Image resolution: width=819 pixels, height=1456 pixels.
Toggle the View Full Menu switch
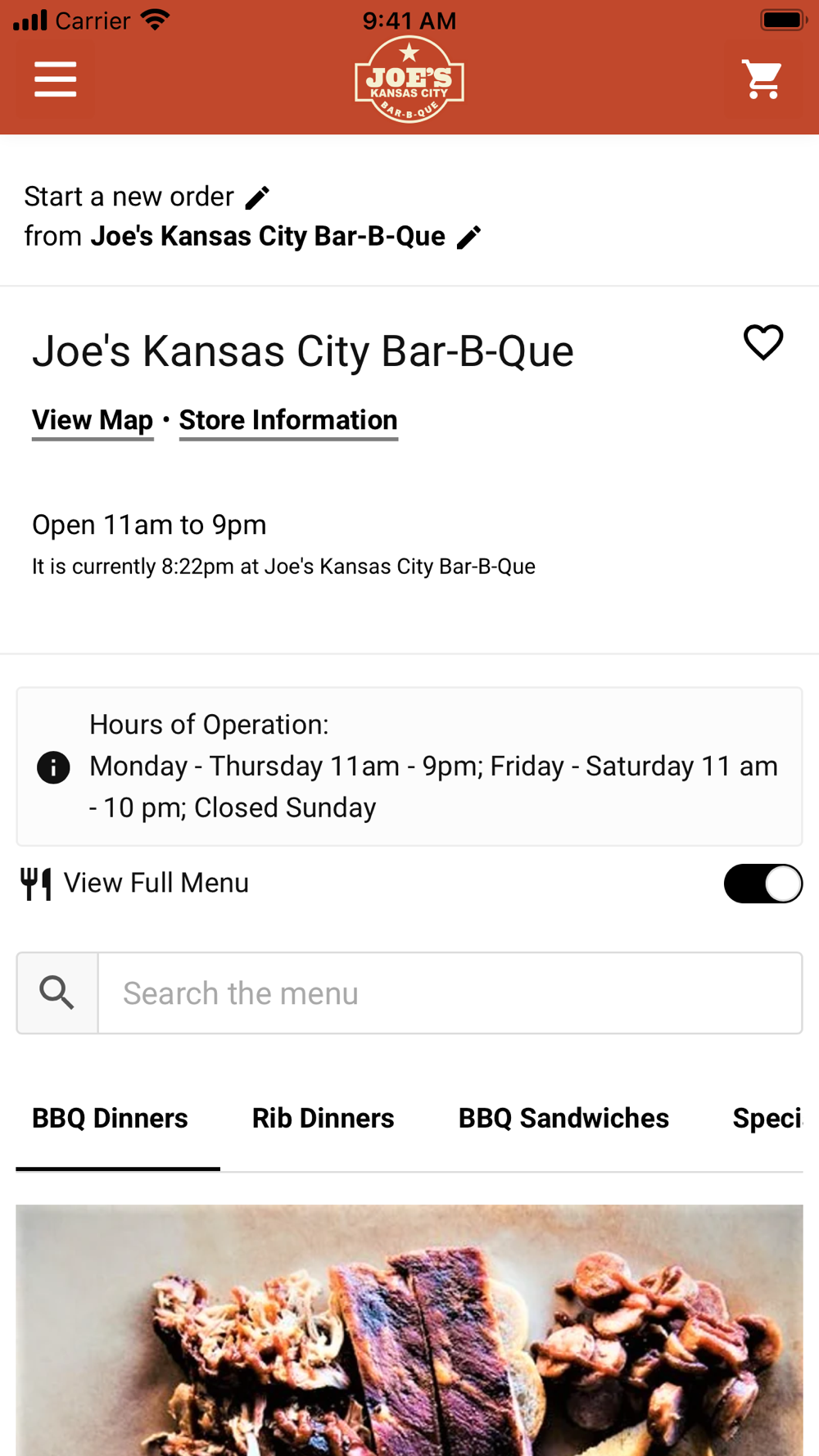762,884
